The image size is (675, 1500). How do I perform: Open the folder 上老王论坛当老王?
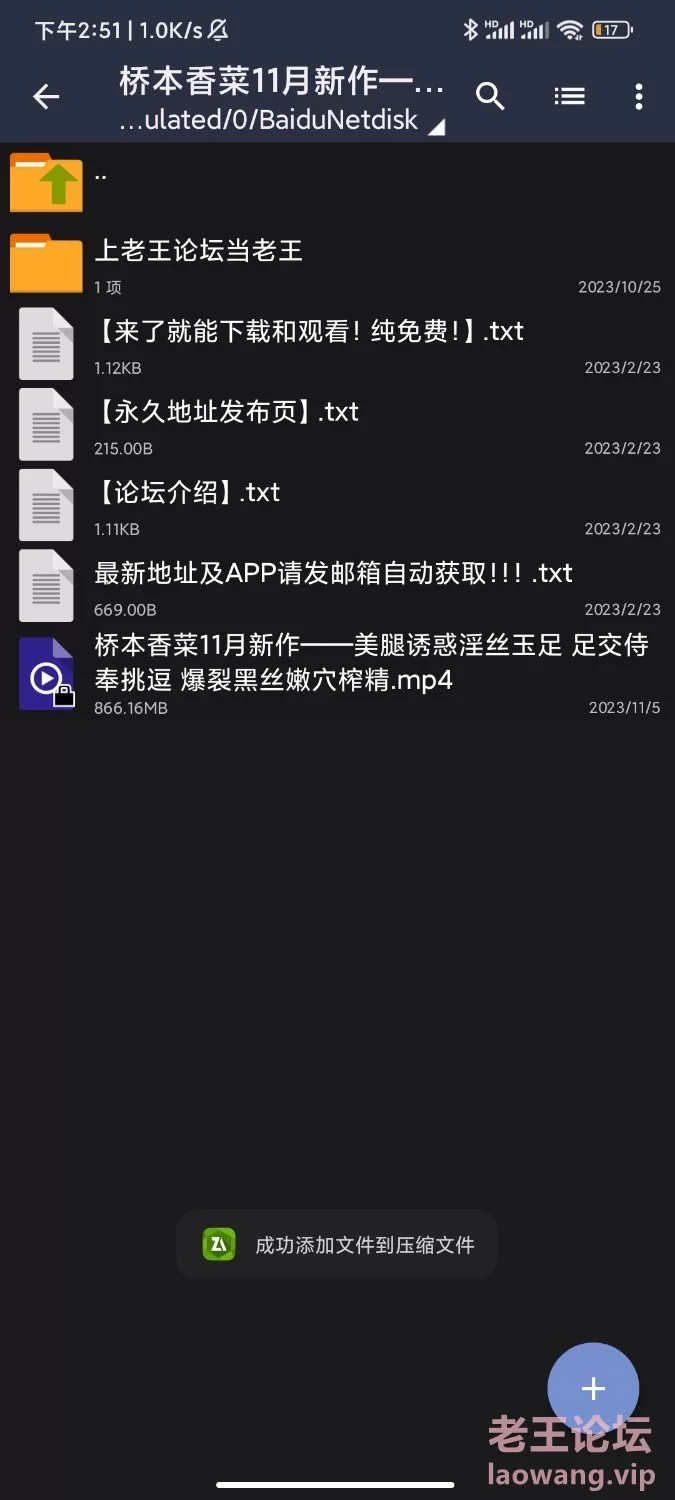337,264
